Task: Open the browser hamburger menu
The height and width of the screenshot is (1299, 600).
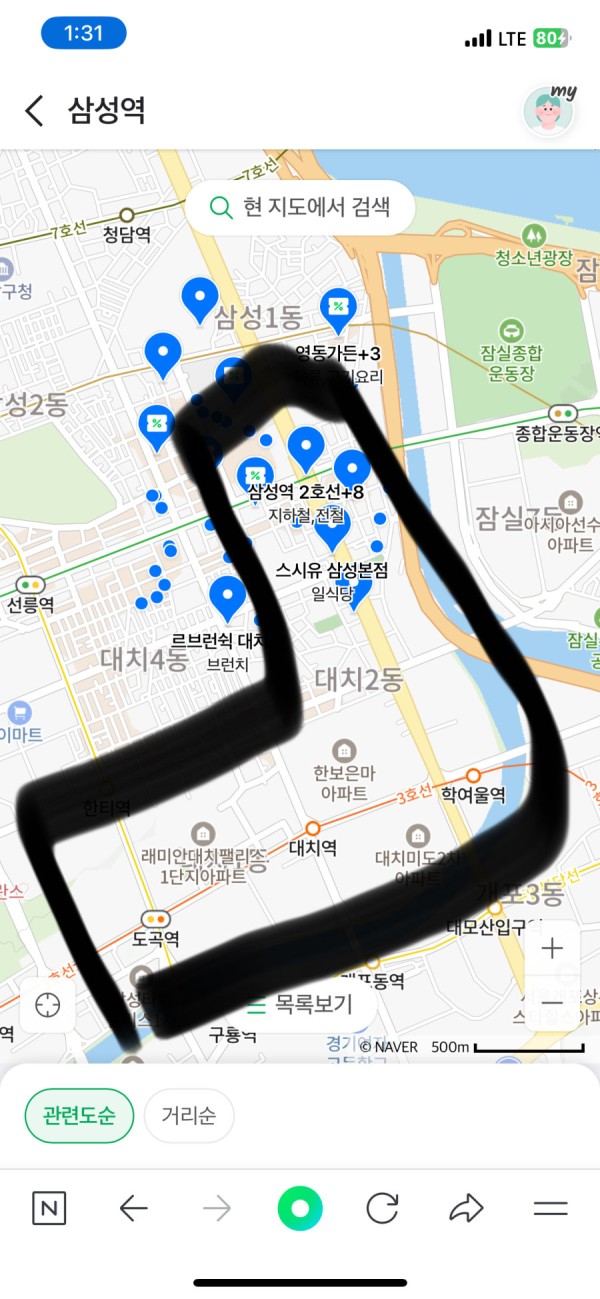Action: [550, 1209]
